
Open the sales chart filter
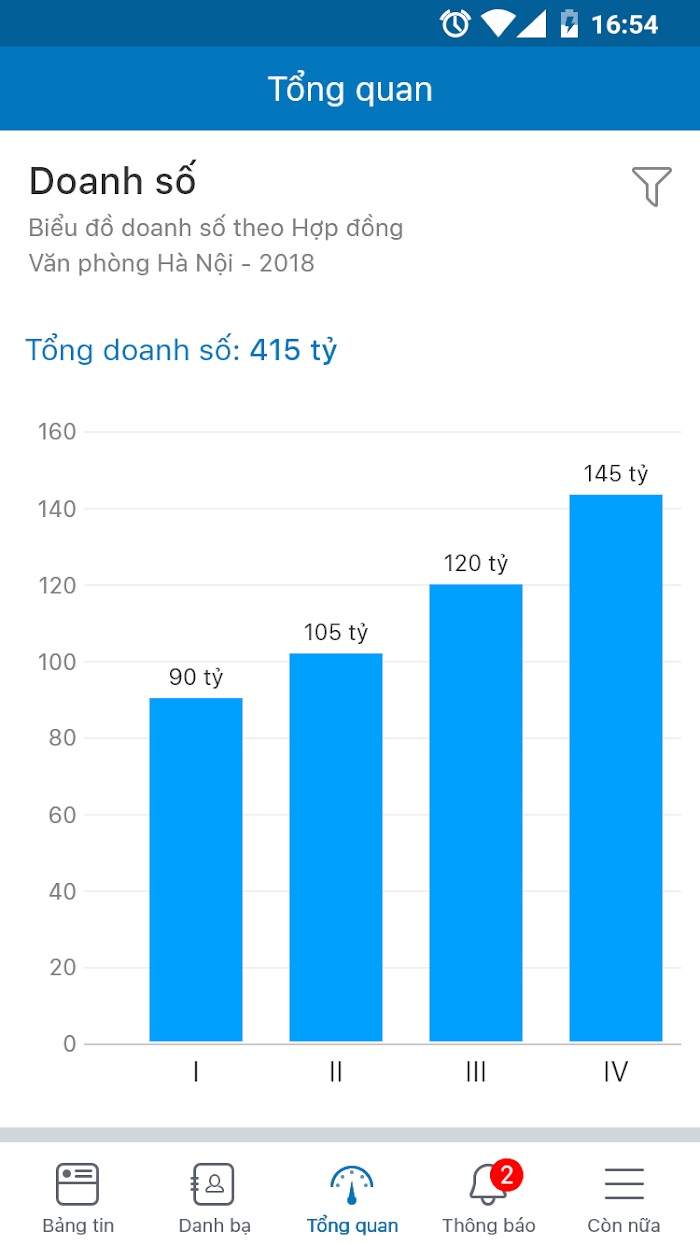[x=651, y=186]
